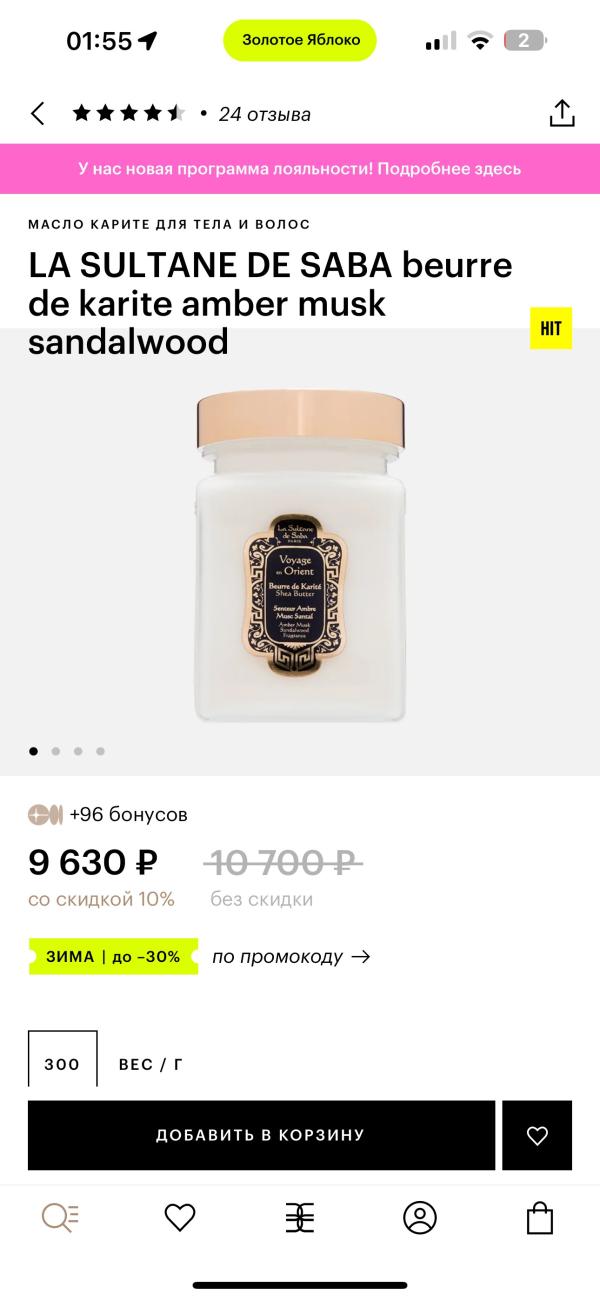Viewport: 600px width, 1300px height.
Task: Add product to favorites with heart button
Action: (537, 1135)
